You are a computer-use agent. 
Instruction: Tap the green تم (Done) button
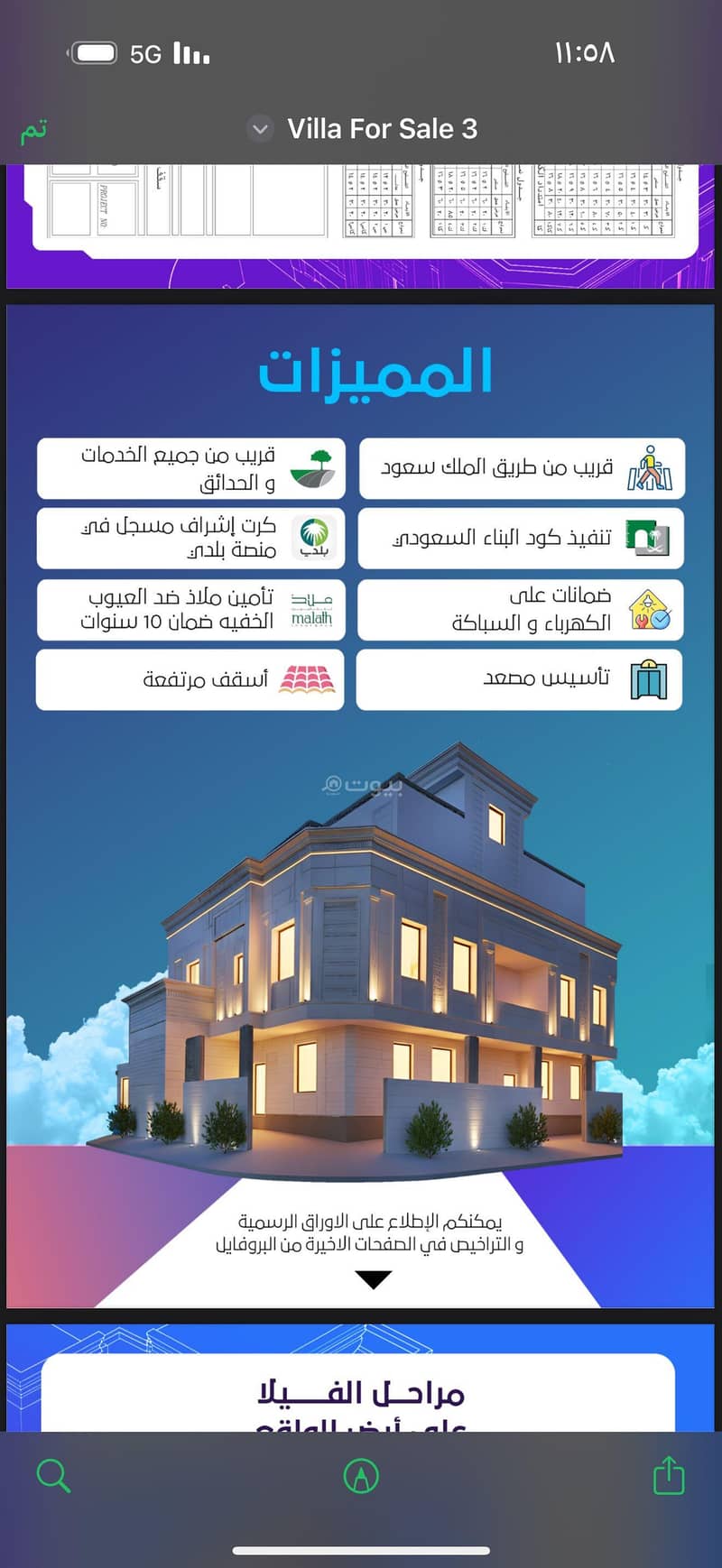34,130
